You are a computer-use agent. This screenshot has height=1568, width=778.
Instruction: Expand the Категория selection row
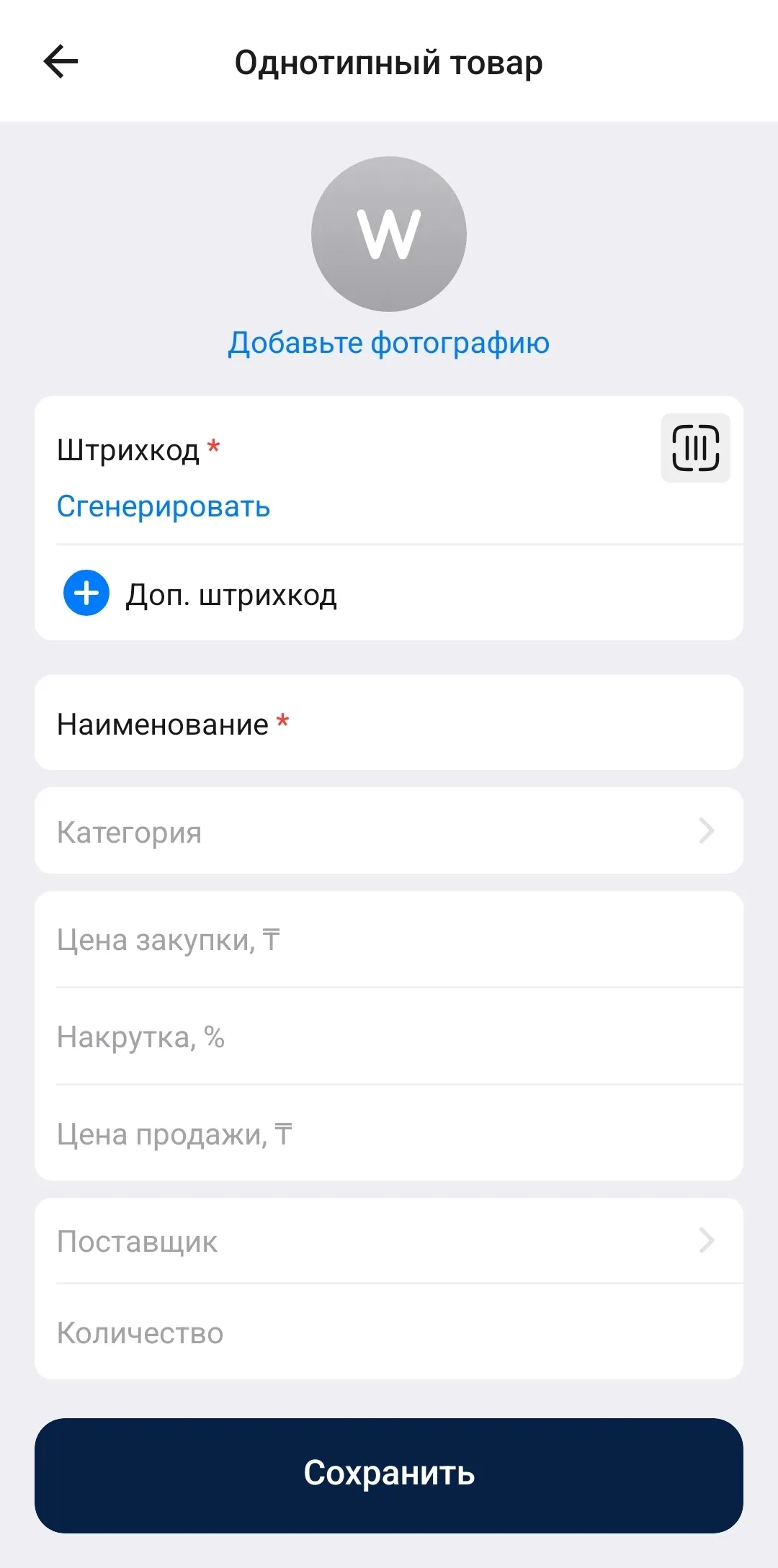pyautogui.click(x=389, y=830)
